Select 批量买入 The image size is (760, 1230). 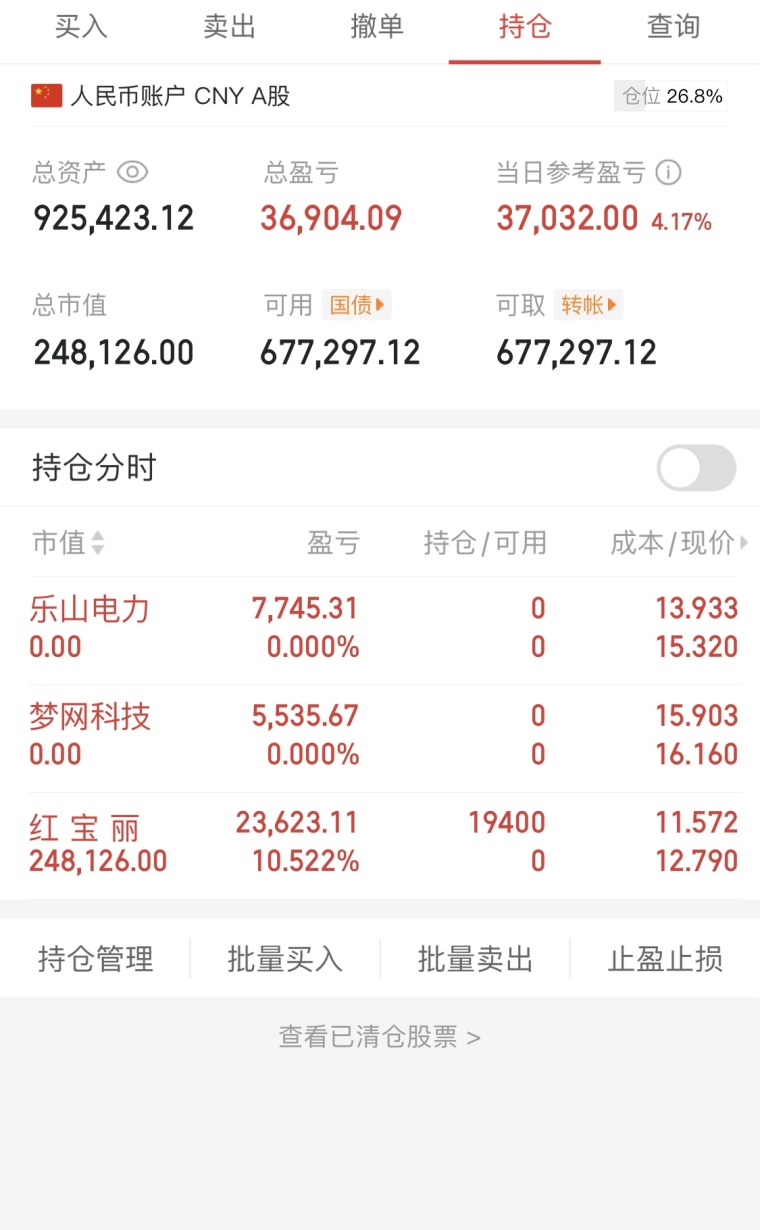pos(285,959)
